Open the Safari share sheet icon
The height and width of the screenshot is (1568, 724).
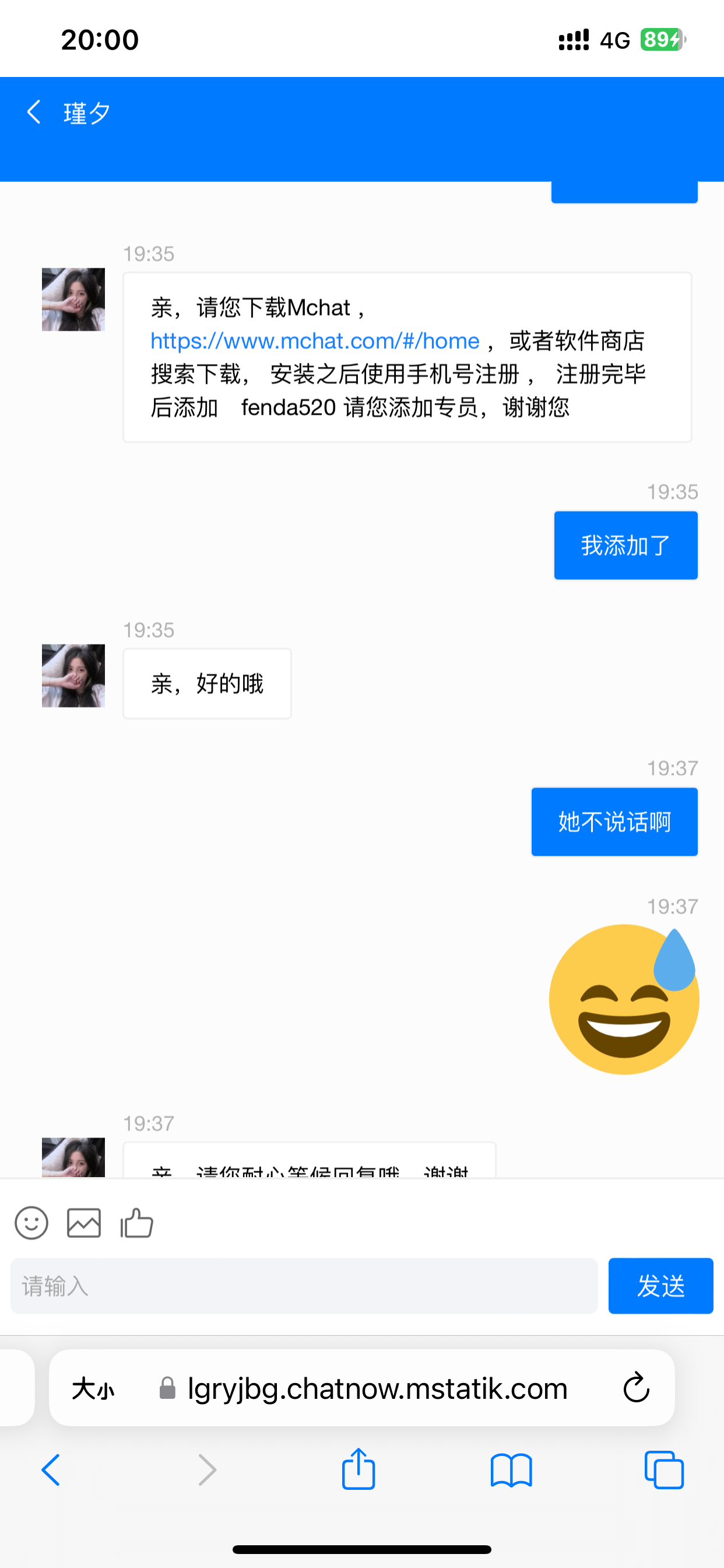point(359,1469)
